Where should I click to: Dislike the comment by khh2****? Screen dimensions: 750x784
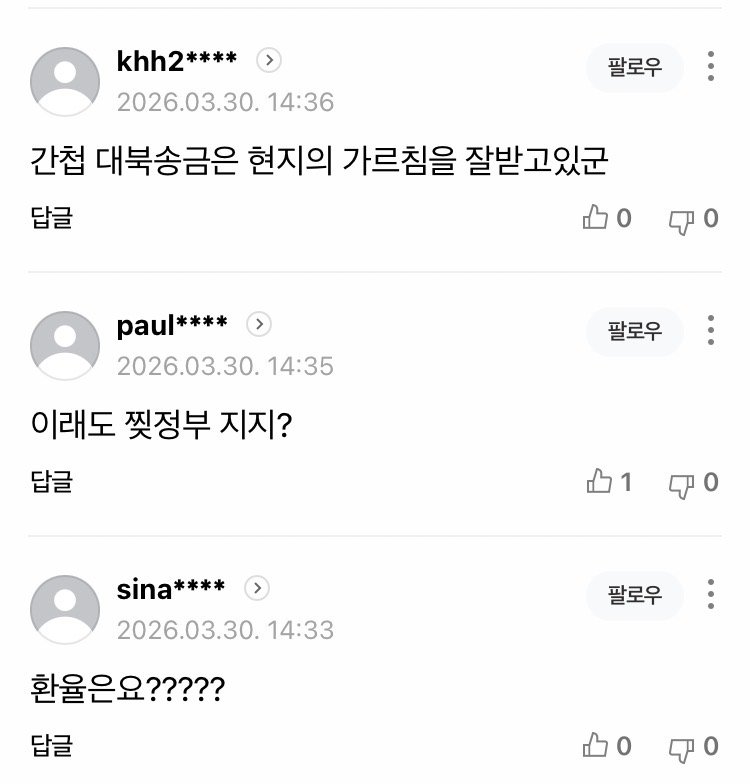pos(681,220)
